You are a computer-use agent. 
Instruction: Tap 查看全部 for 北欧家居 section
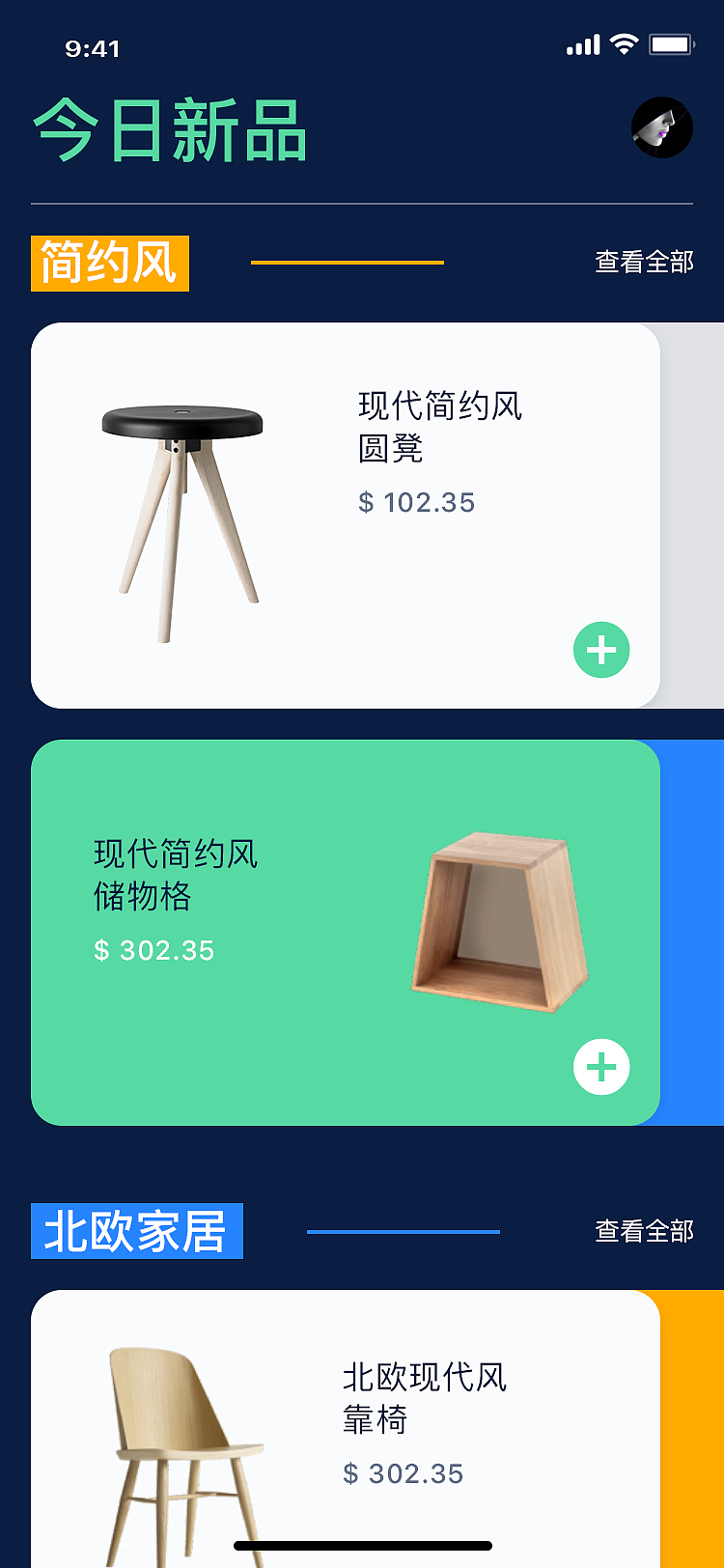(x=644, y=1231)
